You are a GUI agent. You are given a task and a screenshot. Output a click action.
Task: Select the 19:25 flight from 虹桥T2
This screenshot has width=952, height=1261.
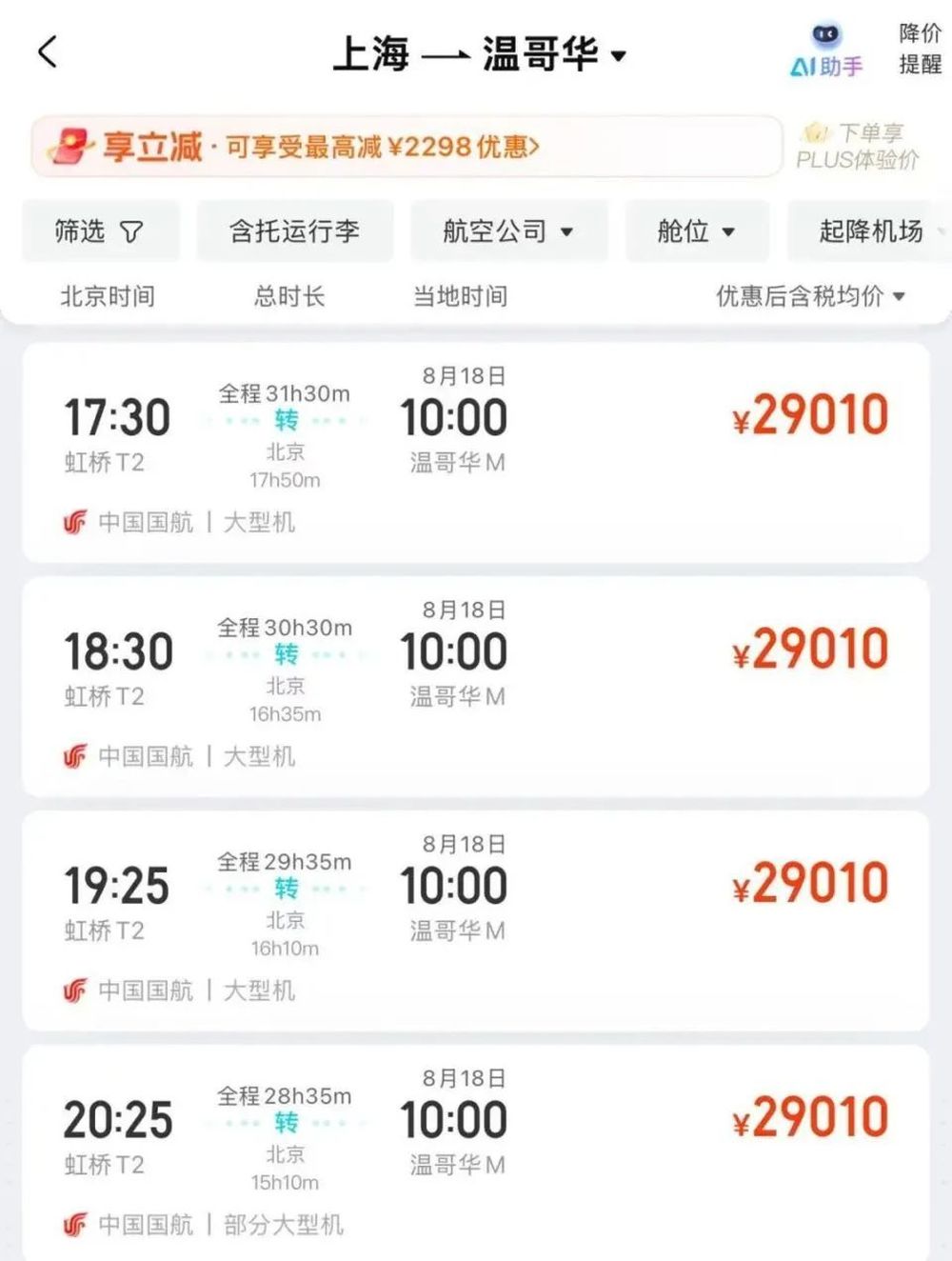pyautogui.click(x=475, y=920)
